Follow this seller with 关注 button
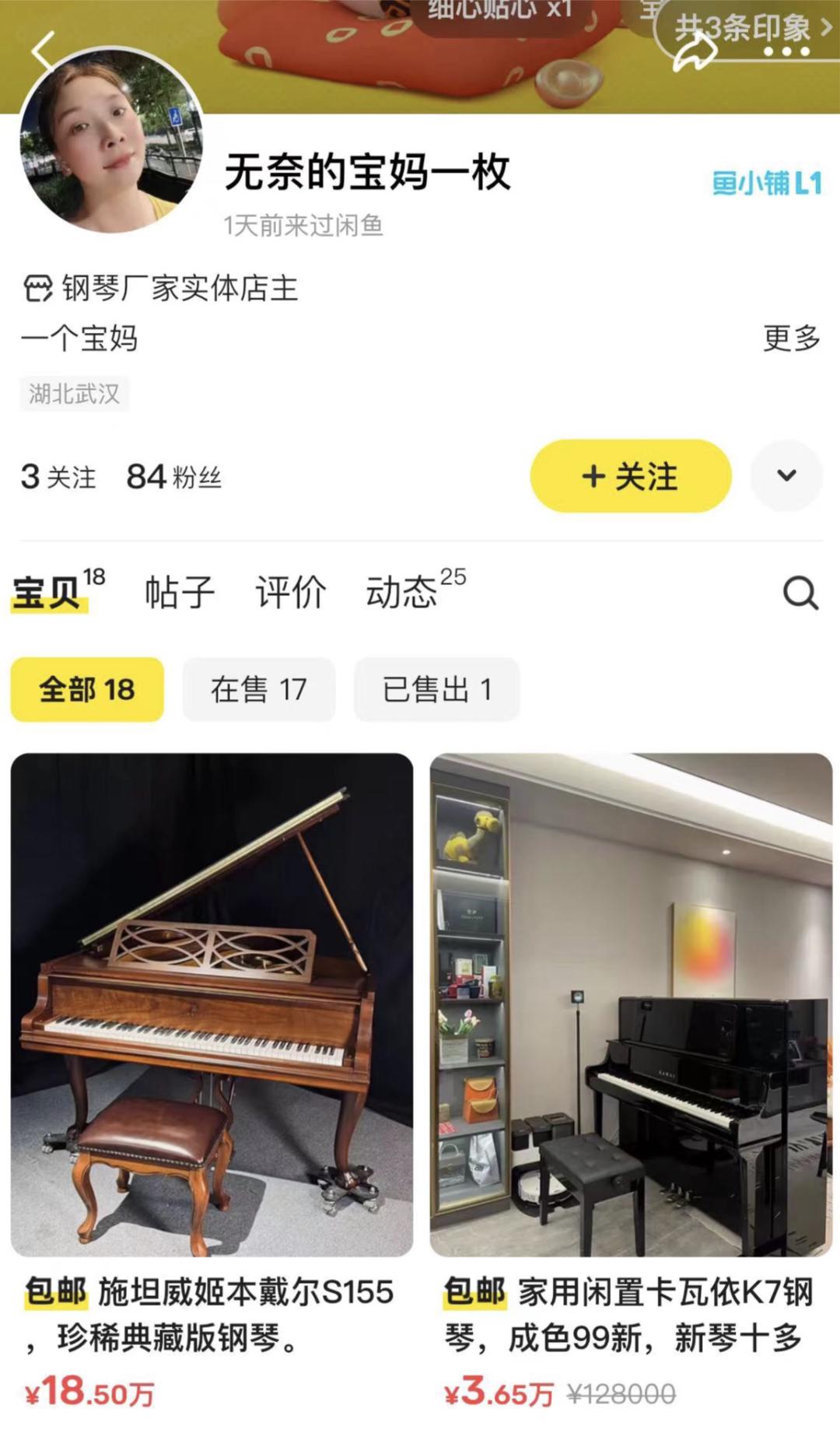 tap(630, 476)
